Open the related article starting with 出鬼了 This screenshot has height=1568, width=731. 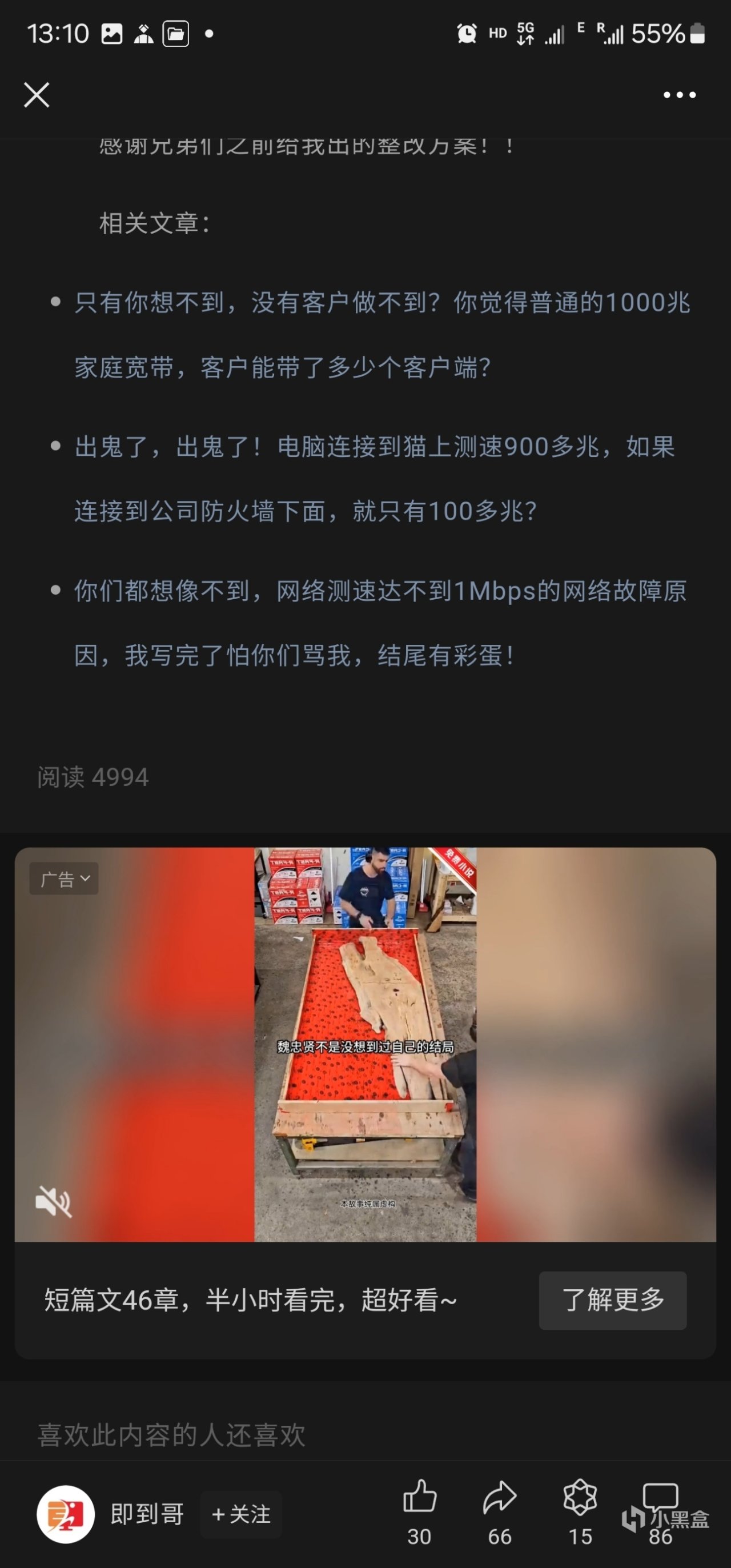coord(374,479)
